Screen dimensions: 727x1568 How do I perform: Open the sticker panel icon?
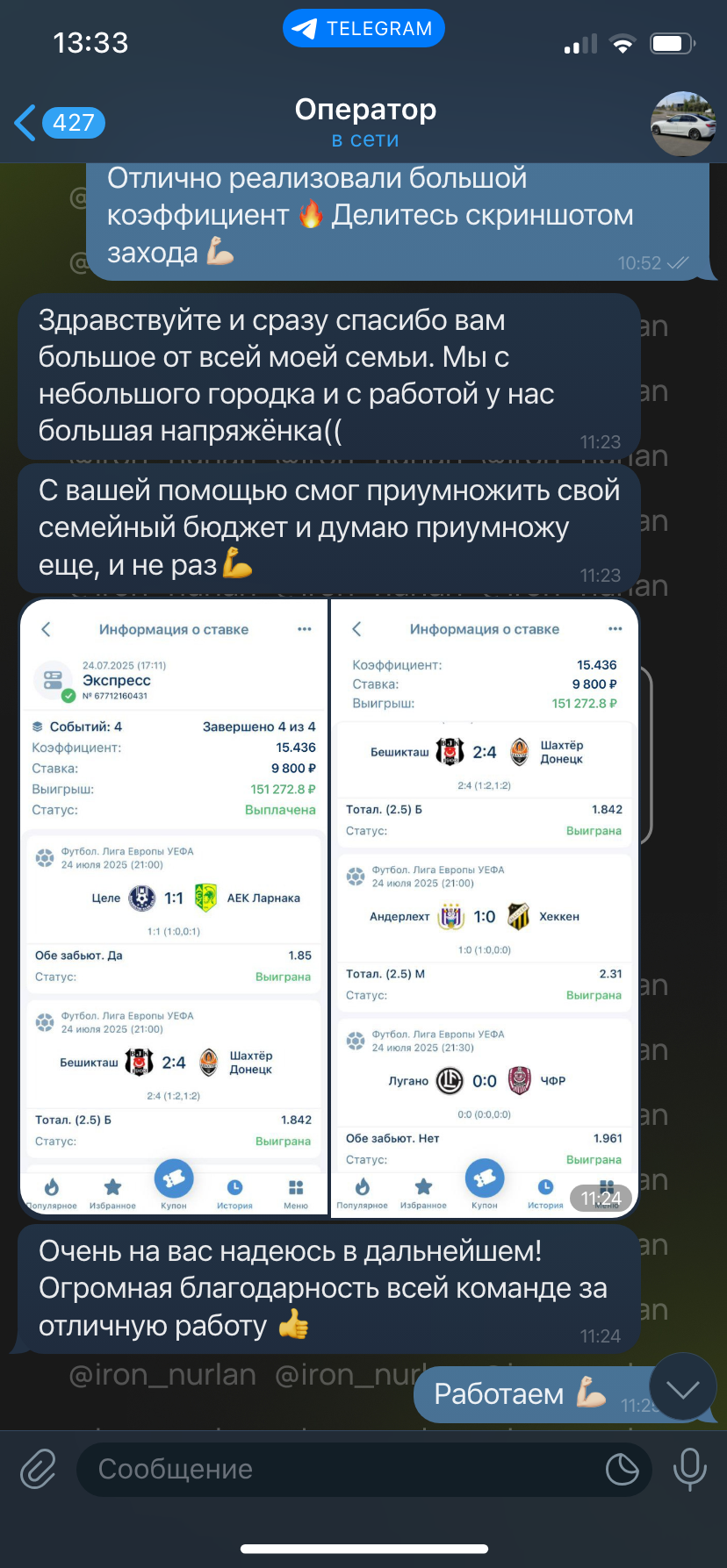pos(622,1469)
